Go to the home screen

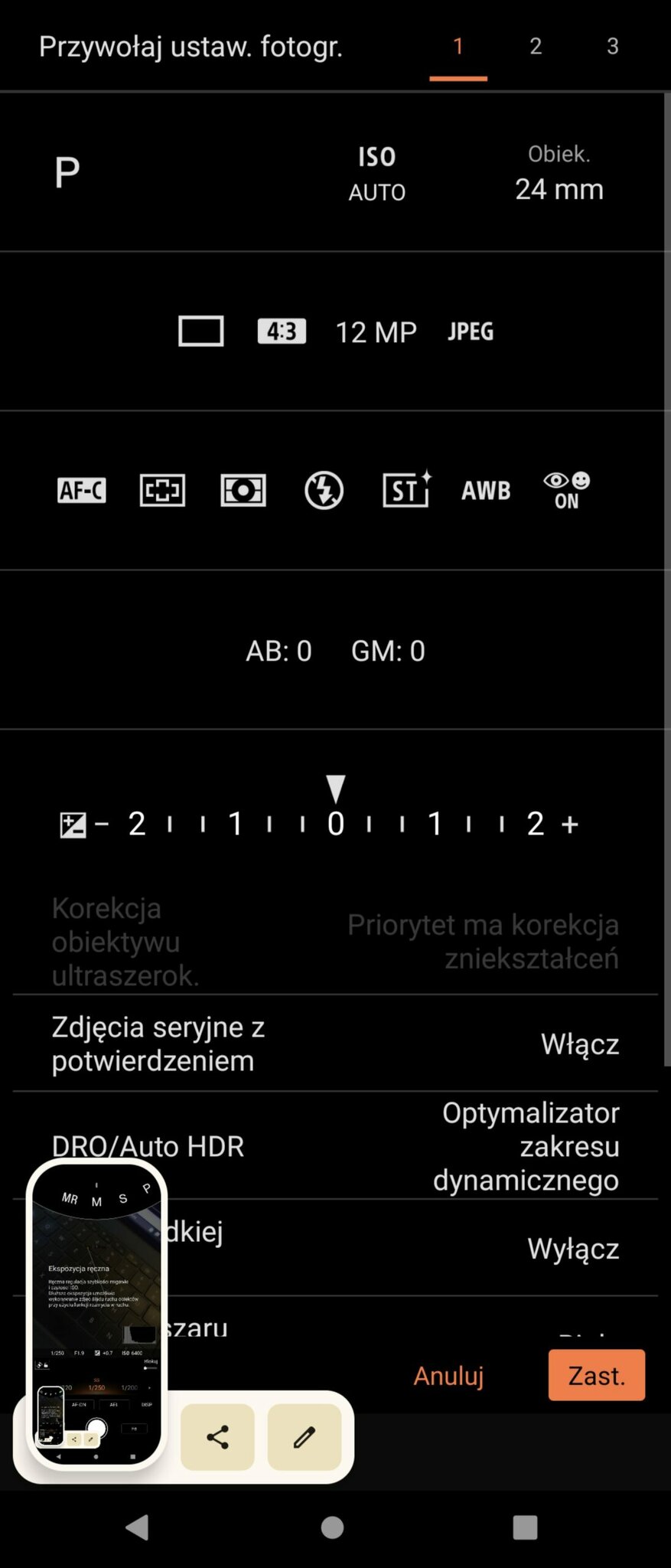(332, 1527)
